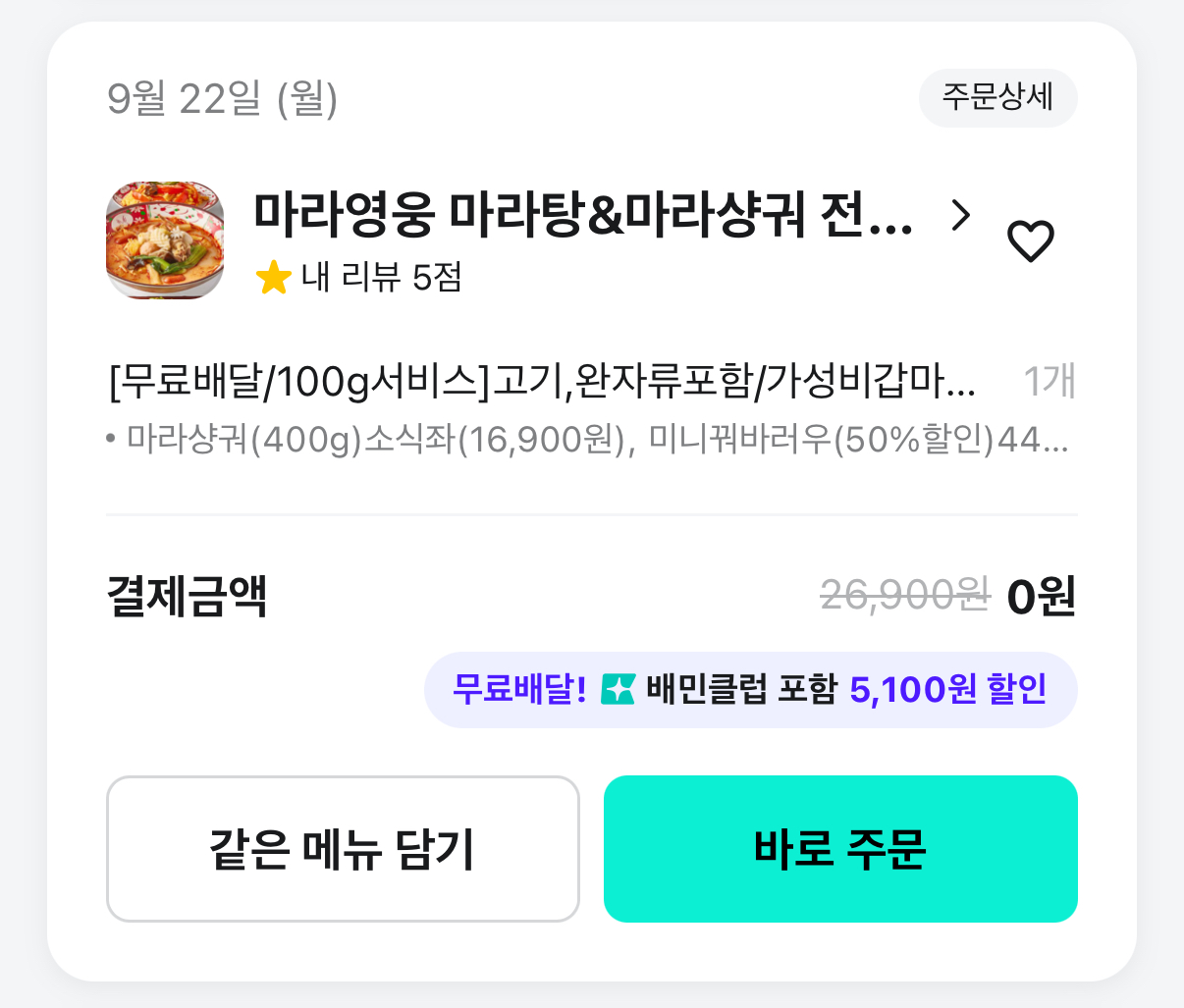Viewport: 1184px width, 1008px height.
Task: Reorder immediately with 바로 주문
Action: (x=840, y=849)
